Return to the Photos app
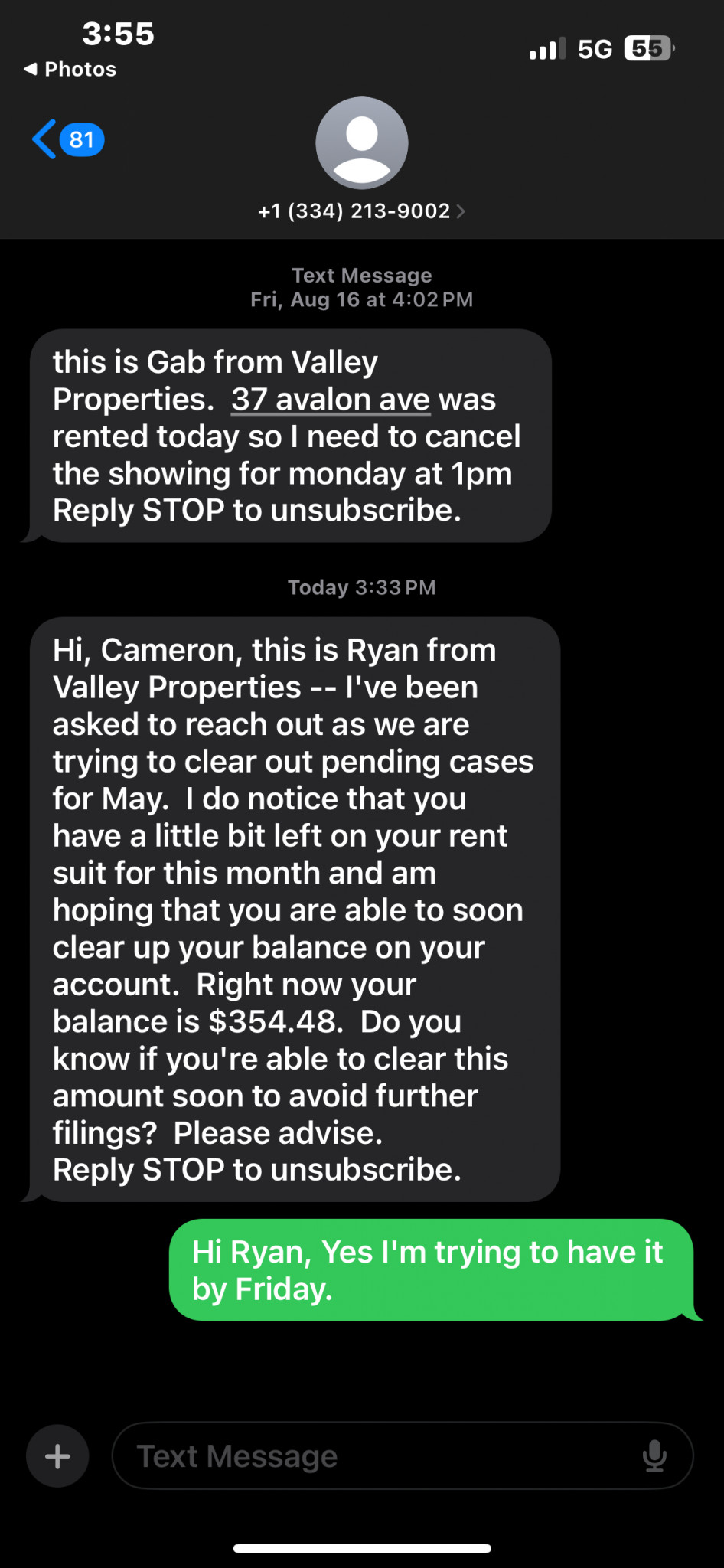 [70, 69]
